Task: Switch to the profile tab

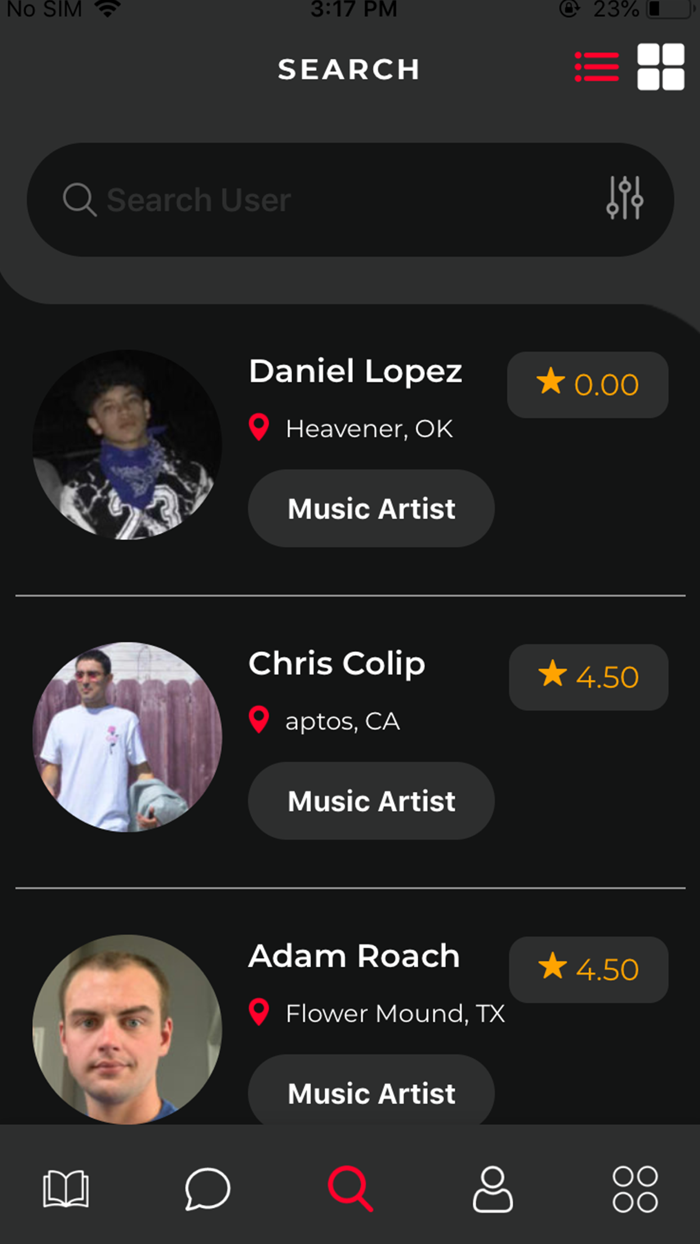Action: 492,1189
